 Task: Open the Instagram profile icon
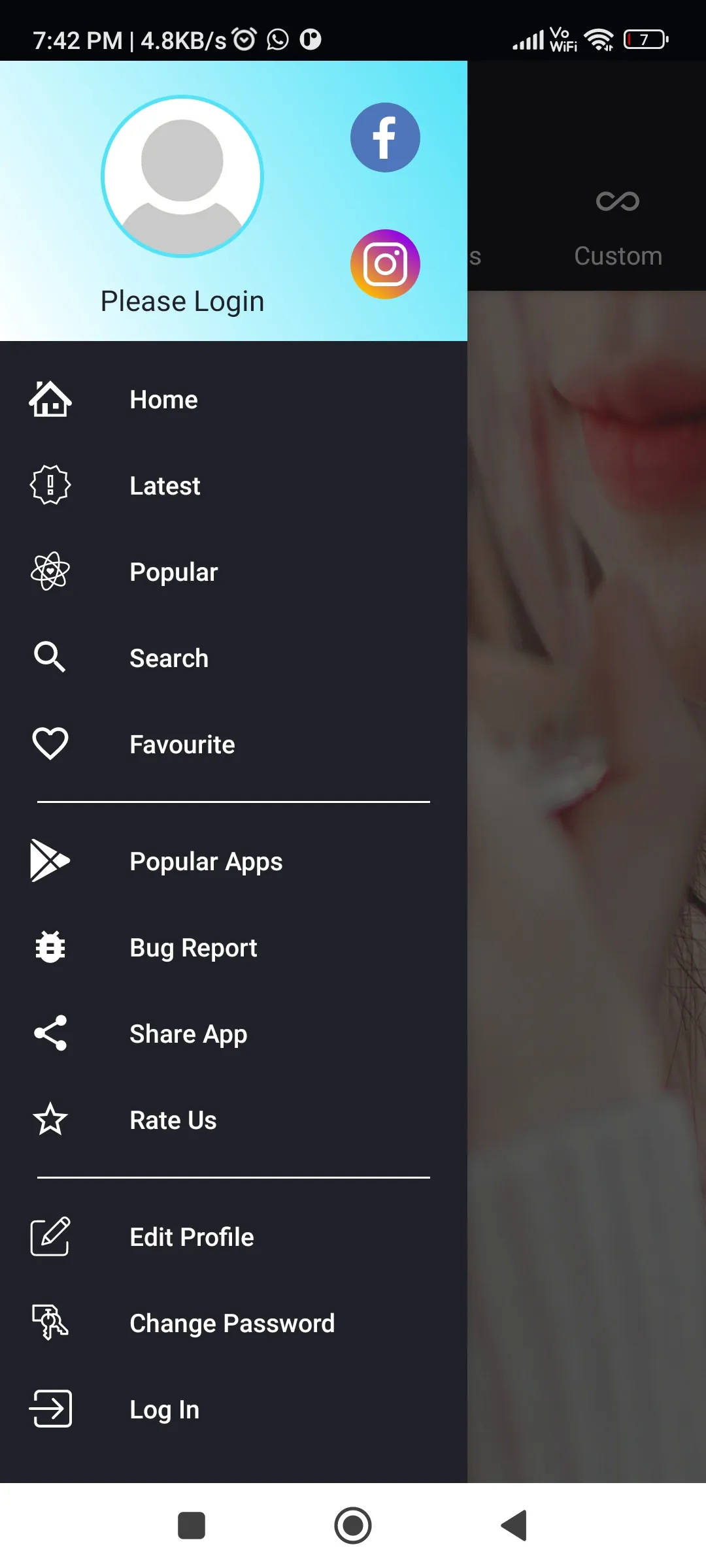click(x=385, y=264)
